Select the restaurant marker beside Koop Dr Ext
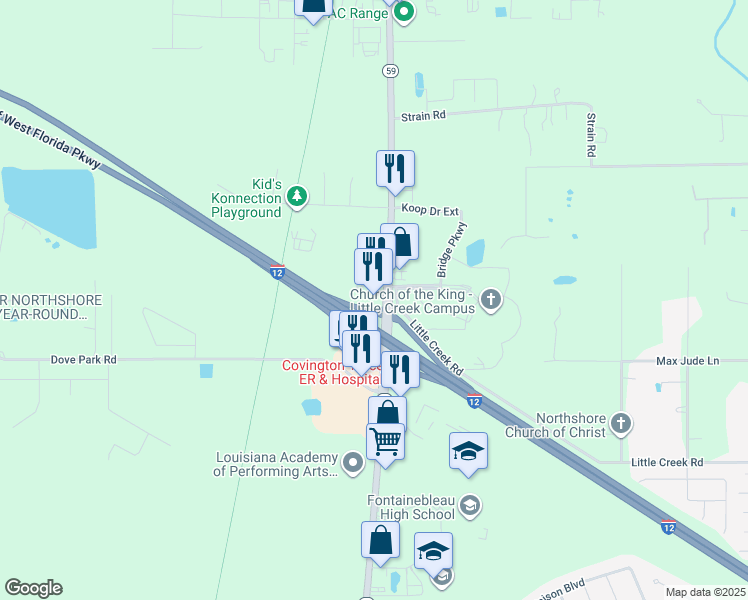The width and height of the screenshot is (748, 600). (x=395, y=173)
